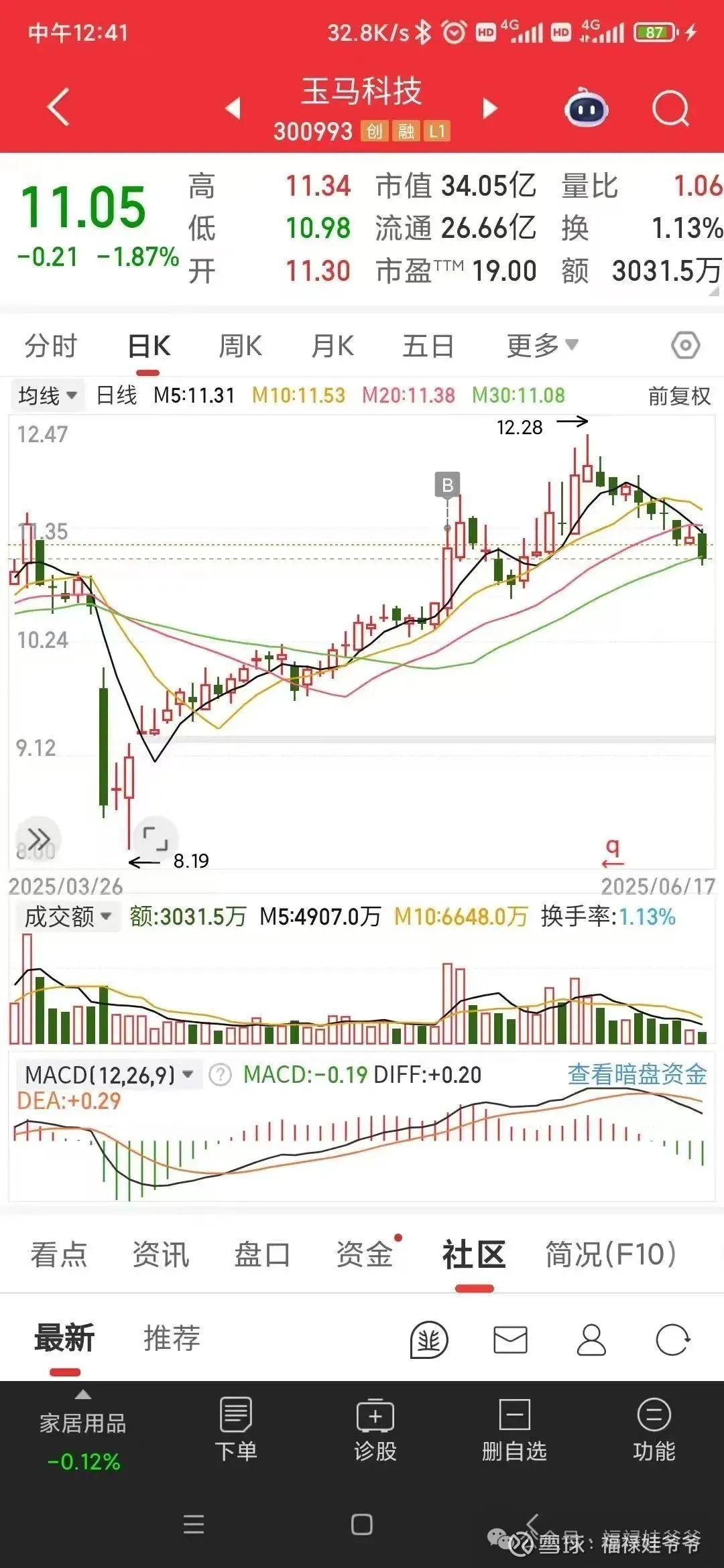
Task: Open the 均线 indicator dropdown
Action: pos(48,395)
